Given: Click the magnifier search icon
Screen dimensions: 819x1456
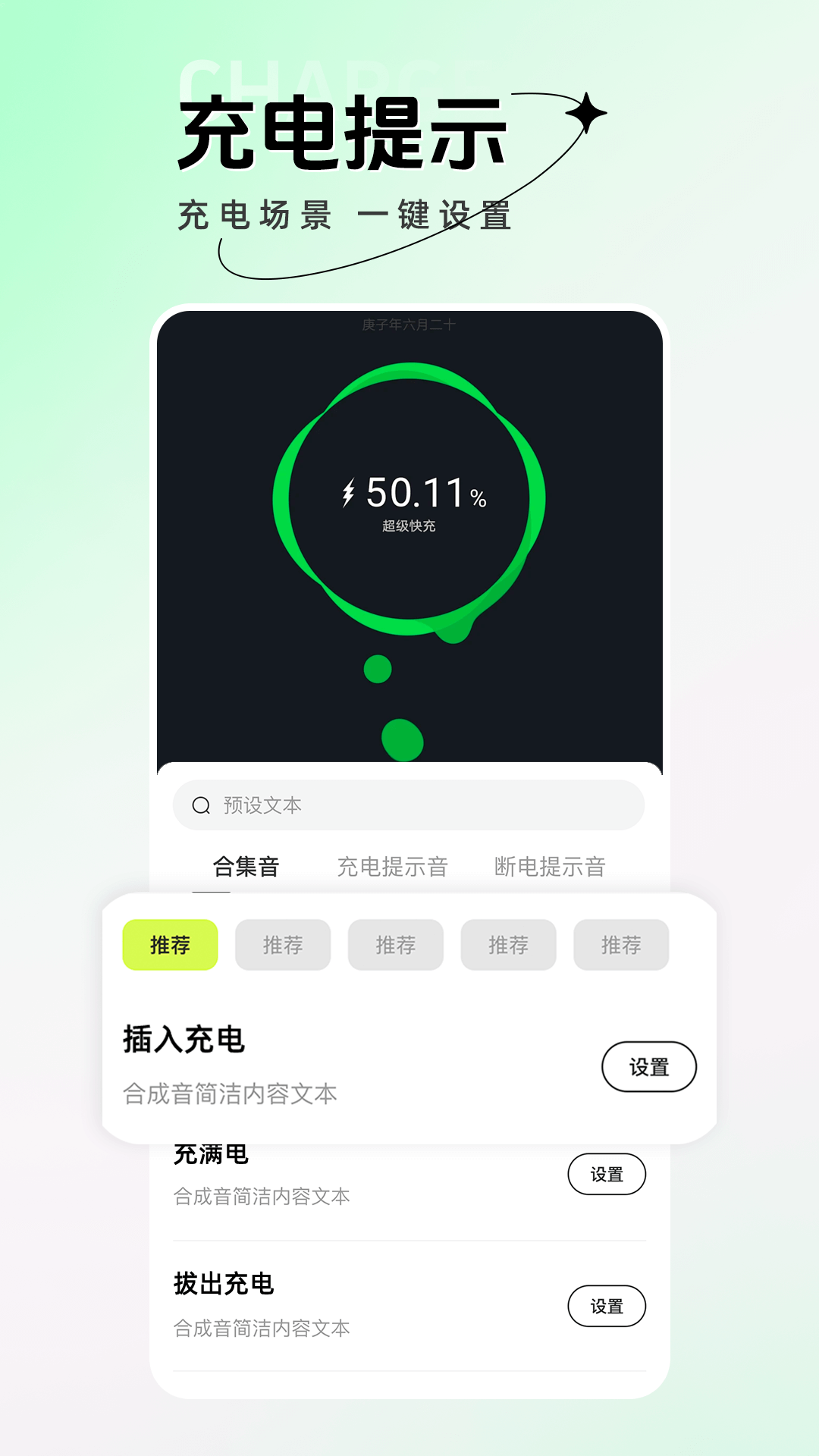Looking at the screenshot, I should tap(199, 805).
